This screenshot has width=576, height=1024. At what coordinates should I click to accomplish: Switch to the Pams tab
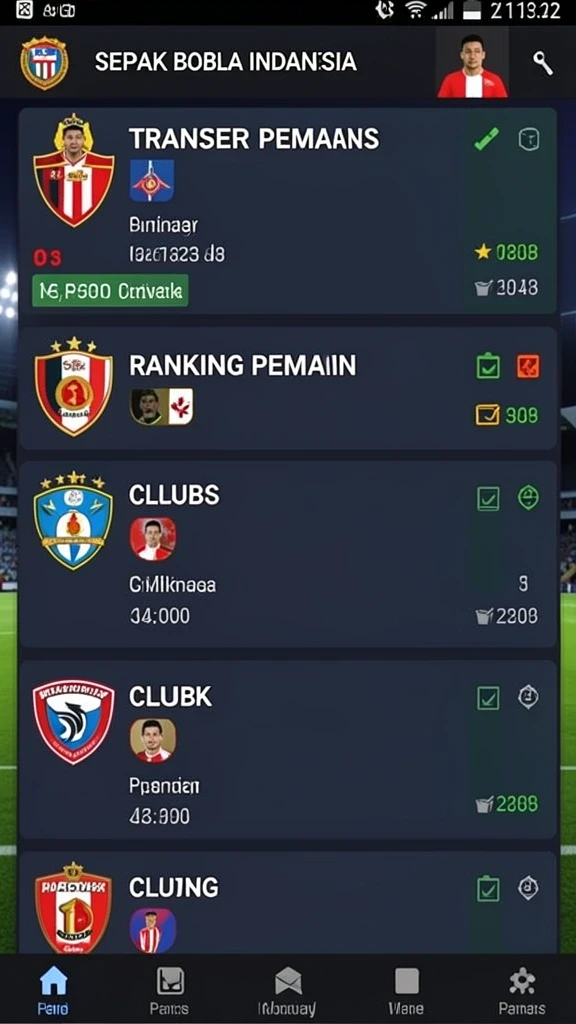click(x=170, y=989)
